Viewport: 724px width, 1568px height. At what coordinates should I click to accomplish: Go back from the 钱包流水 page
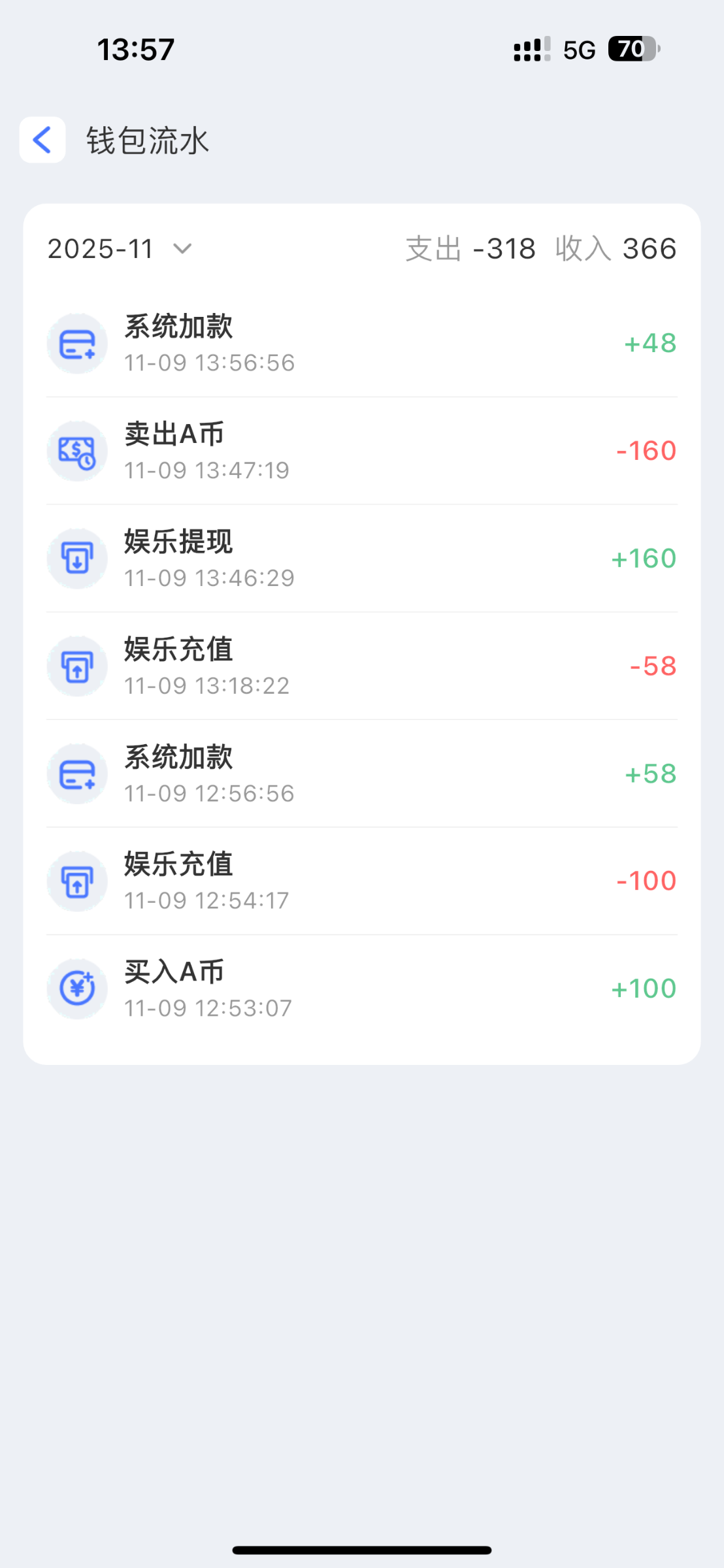(x=42, y=140)
